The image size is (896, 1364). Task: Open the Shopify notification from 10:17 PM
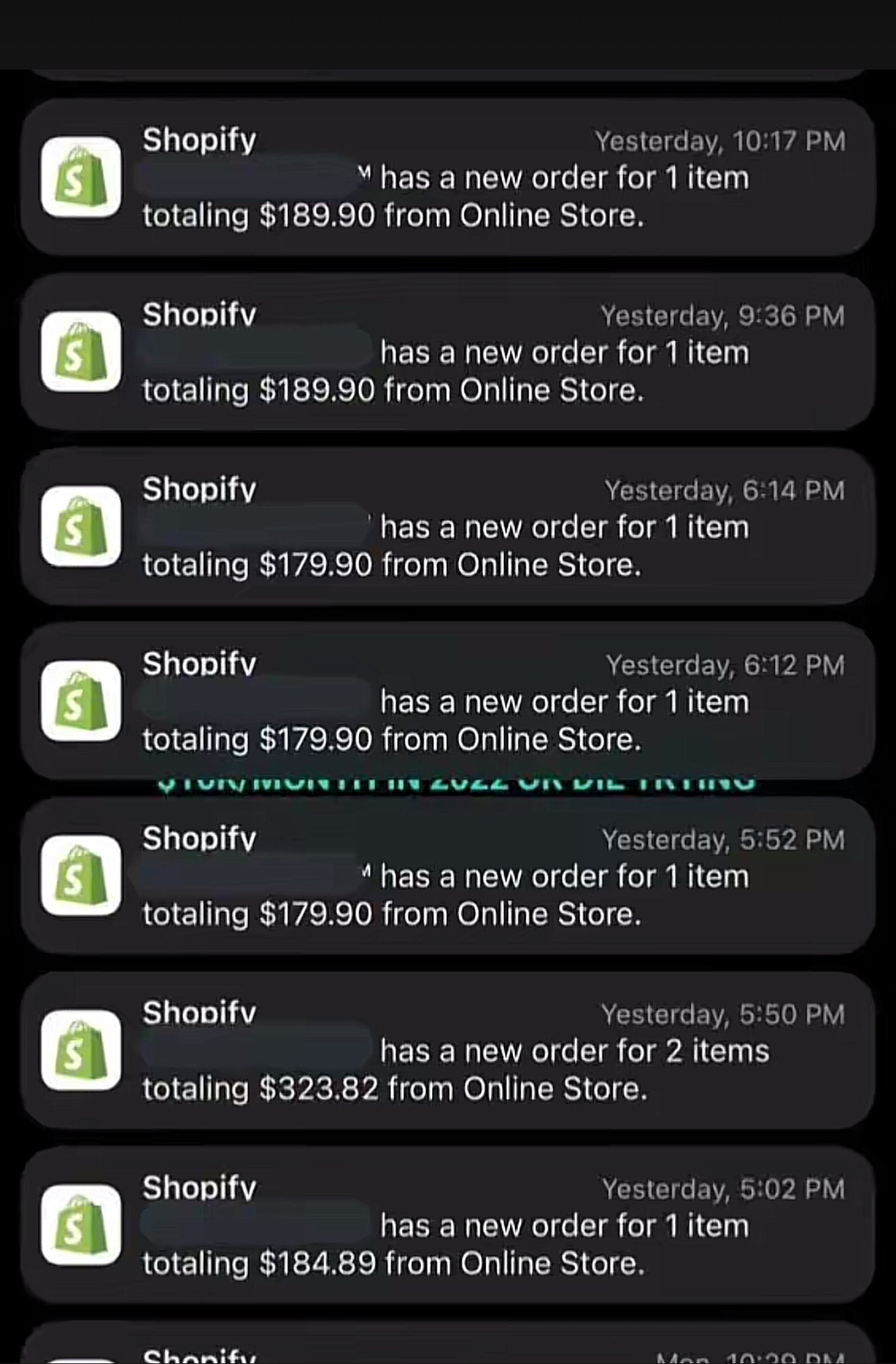448,178
